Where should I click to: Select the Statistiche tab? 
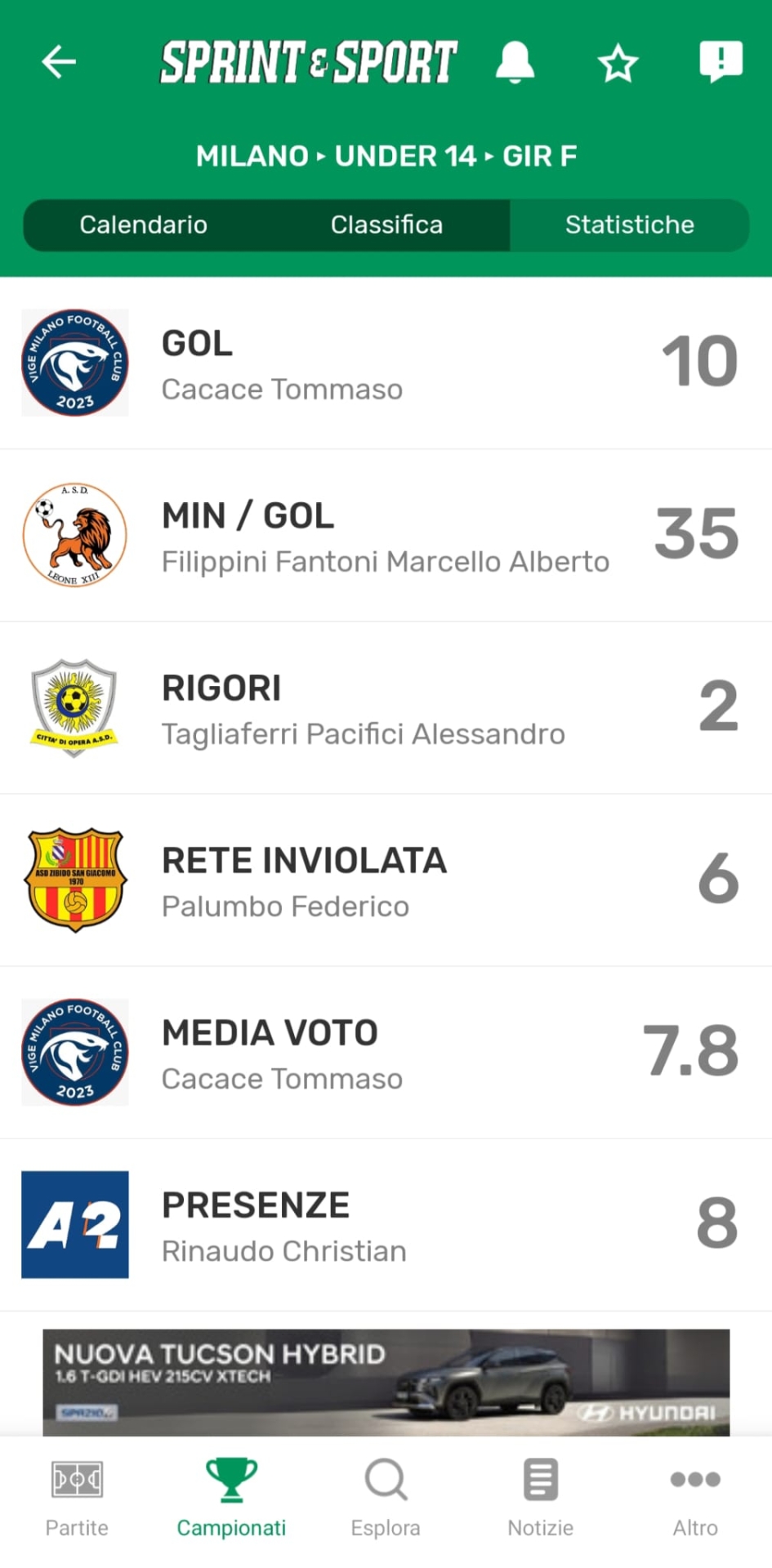(x=630, y=225)
